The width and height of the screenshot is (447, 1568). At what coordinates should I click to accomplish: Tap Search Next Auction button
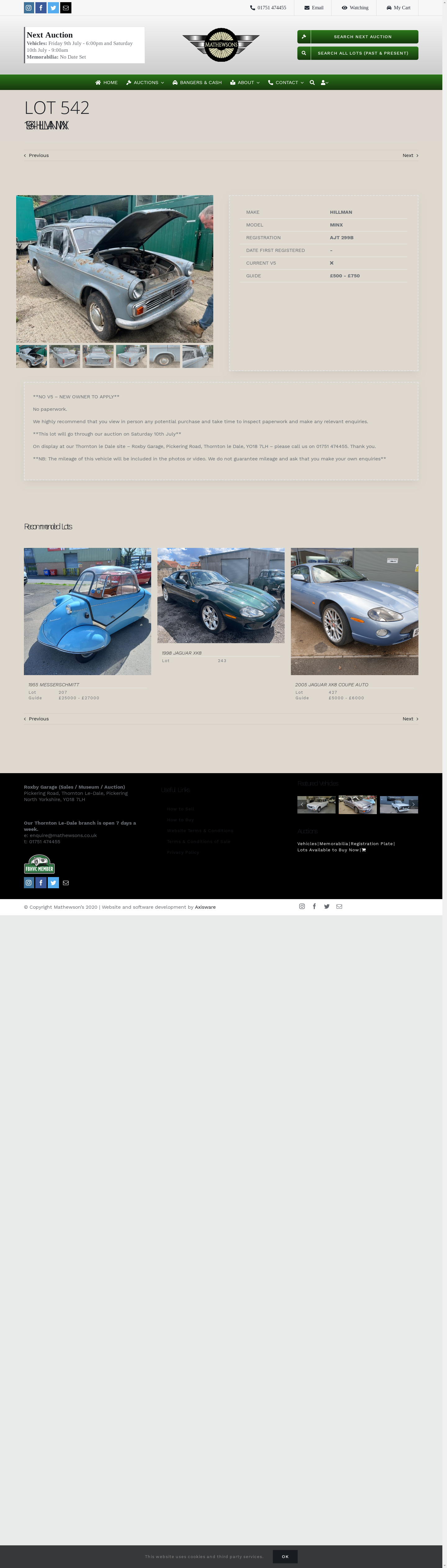click(x=358, y=37)
